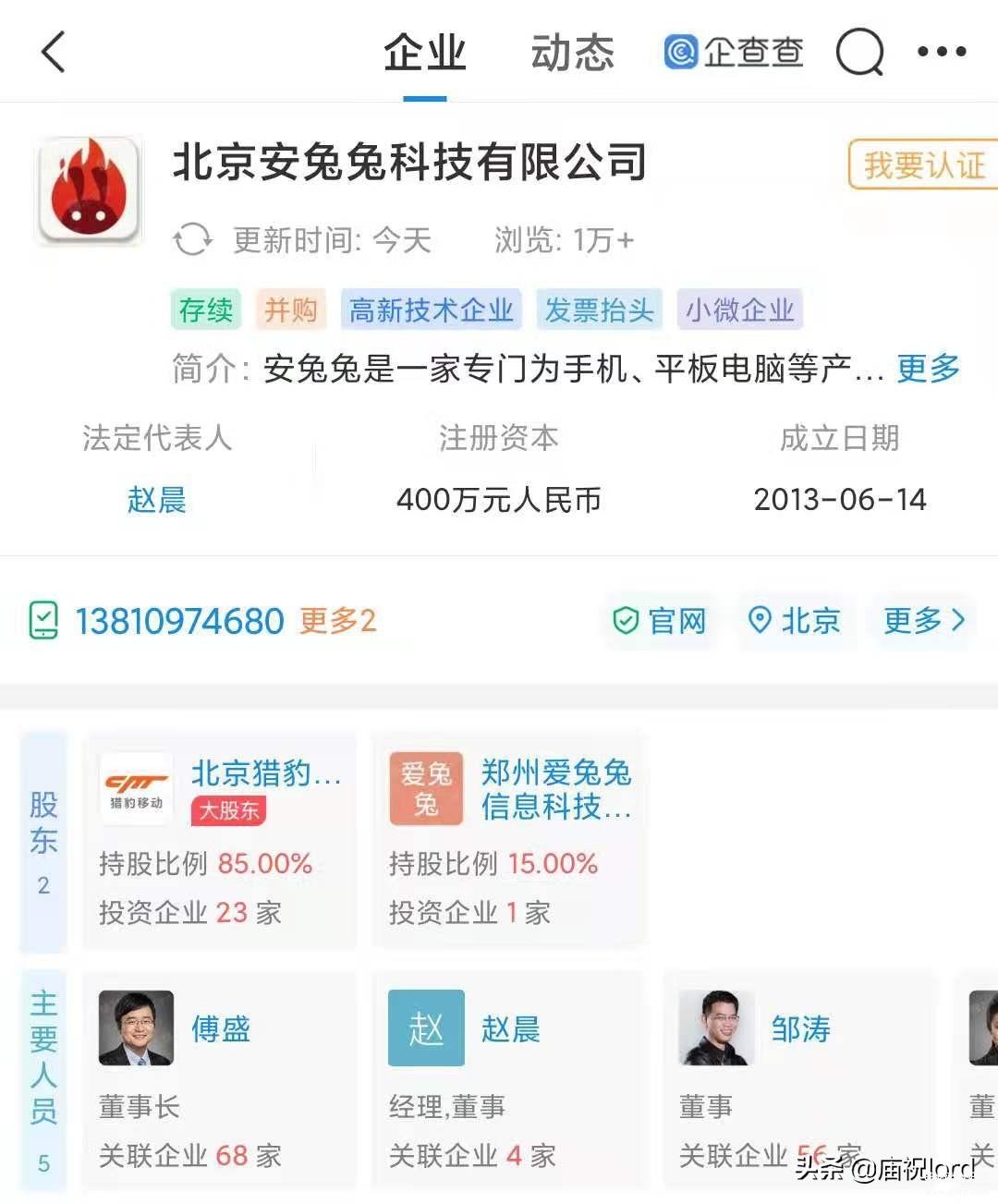
Task: Open the search magnifier icon
Action: [859, 52]
